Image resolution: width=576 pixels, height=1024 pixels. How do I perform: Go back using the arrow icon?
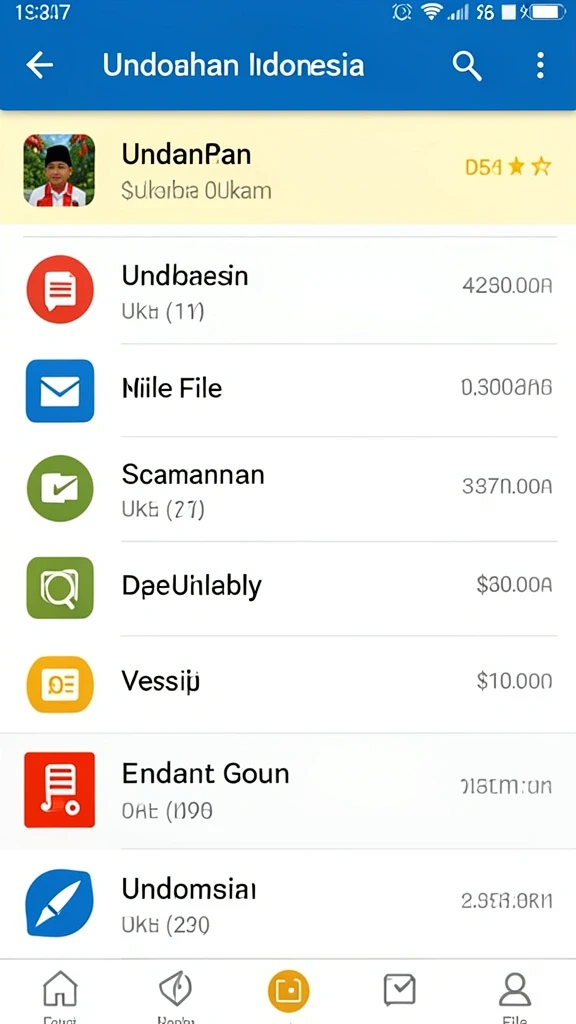[39, 65]
